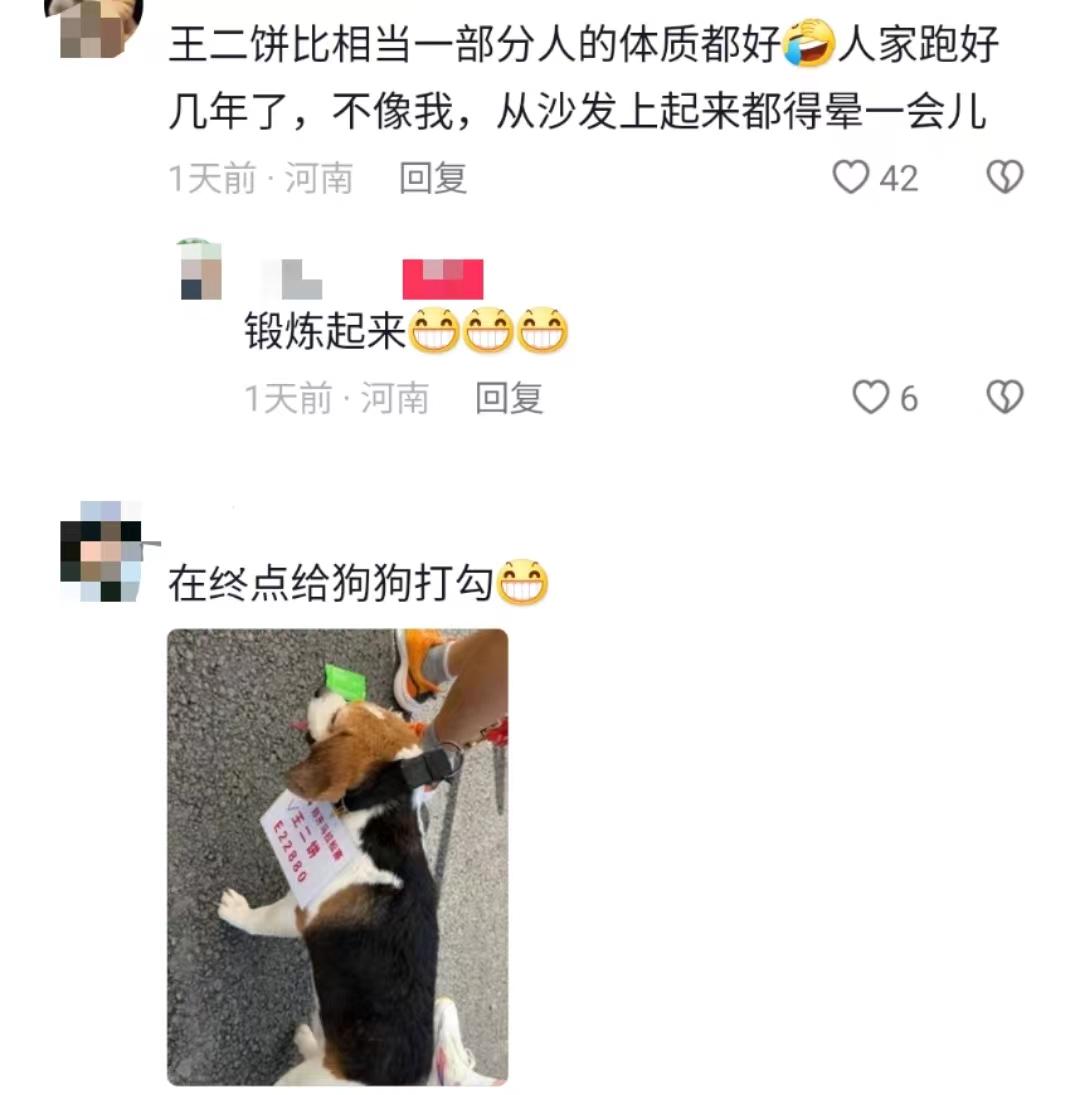Image resolution: width=1079 pixels, height=1095 pixels.
Task: Reply to the 锻炼起来 comment
Action: (x=509, y=399)
